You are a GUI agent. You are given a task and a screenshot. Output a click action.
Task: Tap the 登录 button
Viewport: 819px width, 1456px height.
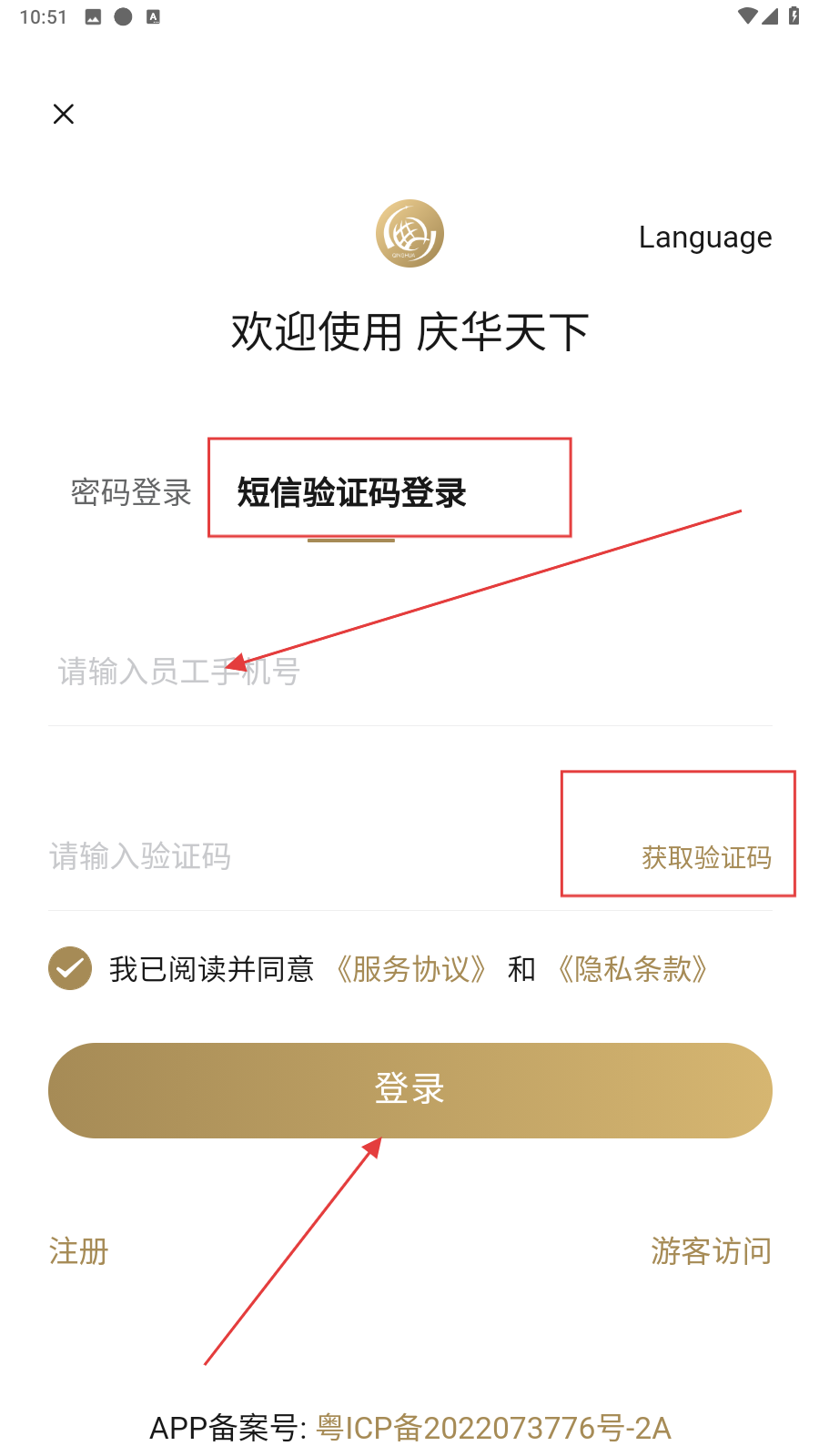pos(410,1090)
